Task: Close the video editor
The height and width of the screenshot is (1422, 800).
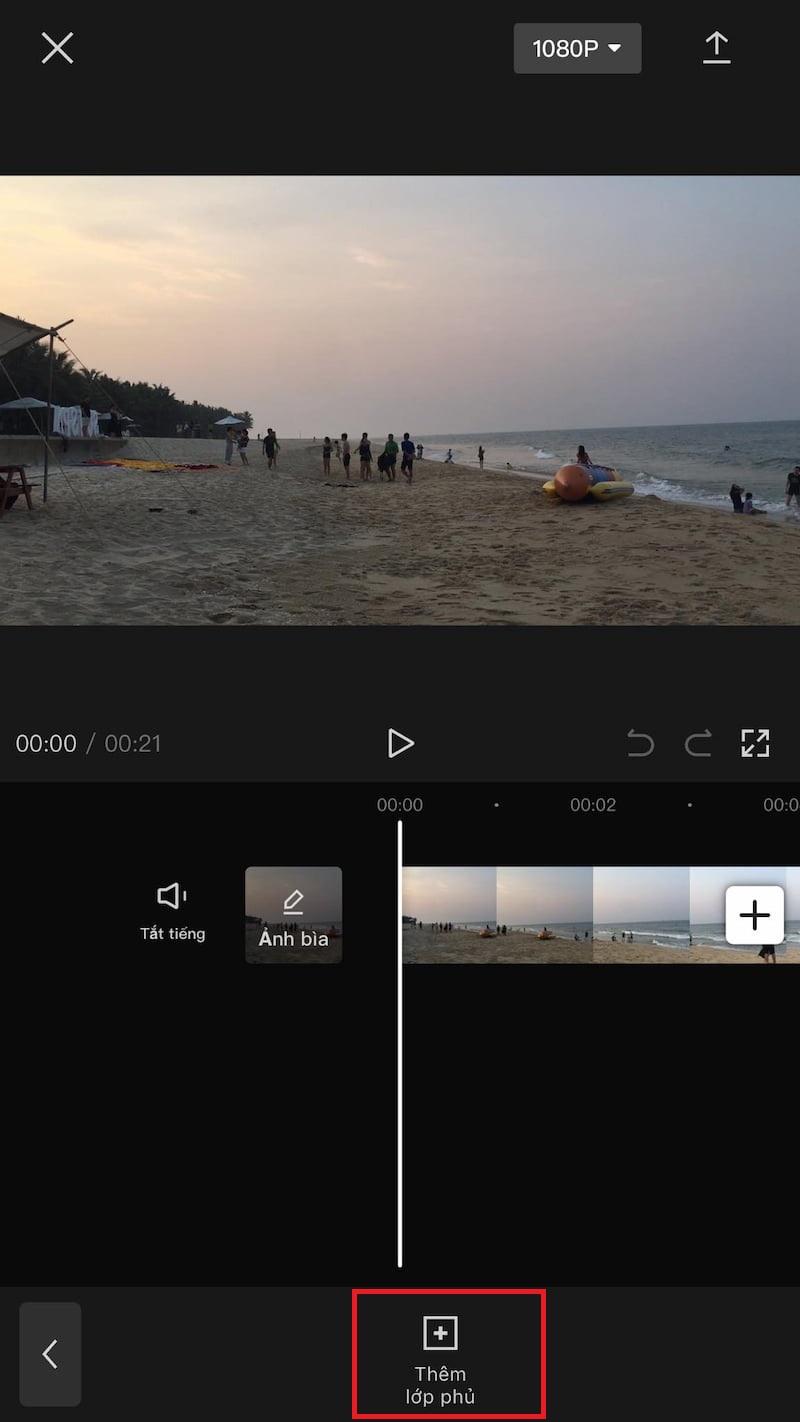Action: (57, 48)
